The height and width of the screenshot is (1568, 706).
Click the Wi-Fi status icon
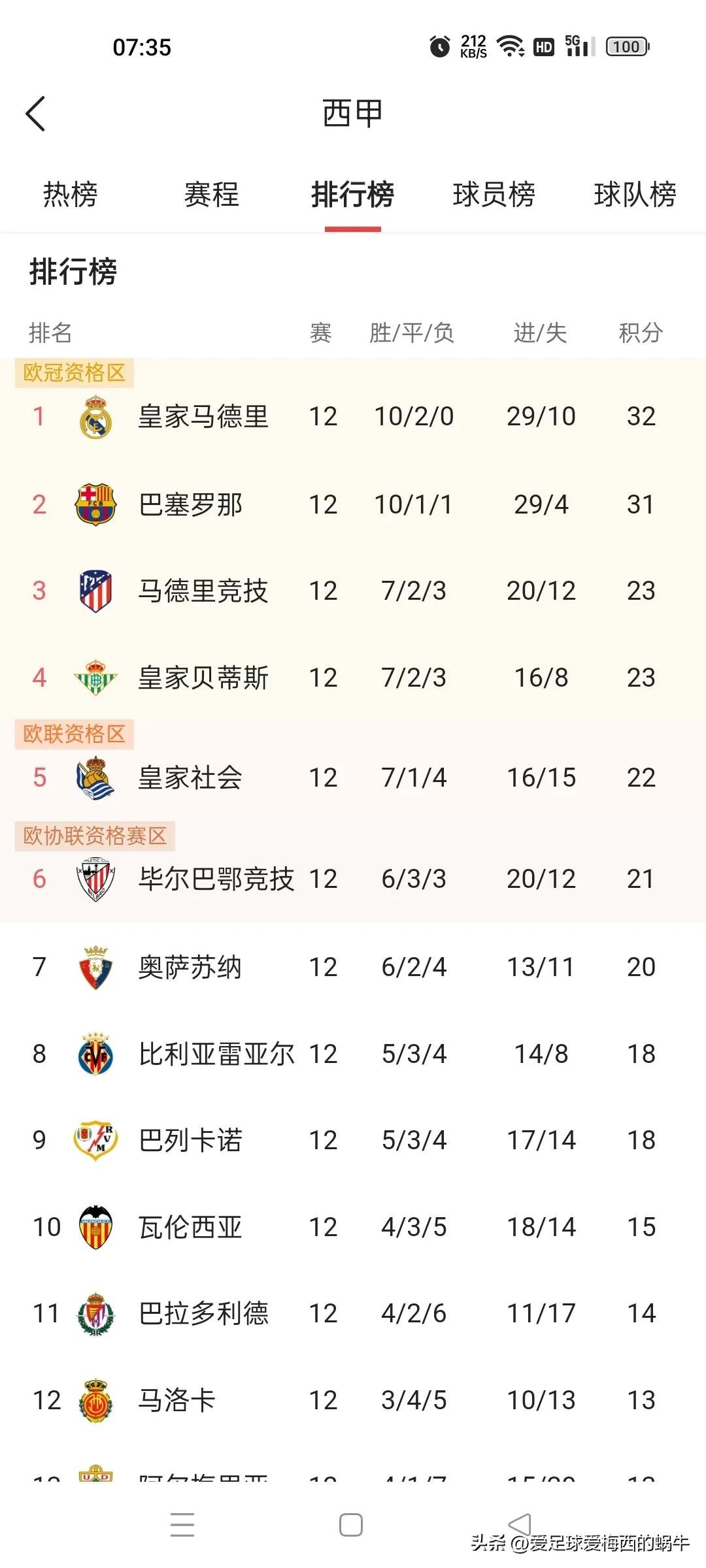click(511, 46)
